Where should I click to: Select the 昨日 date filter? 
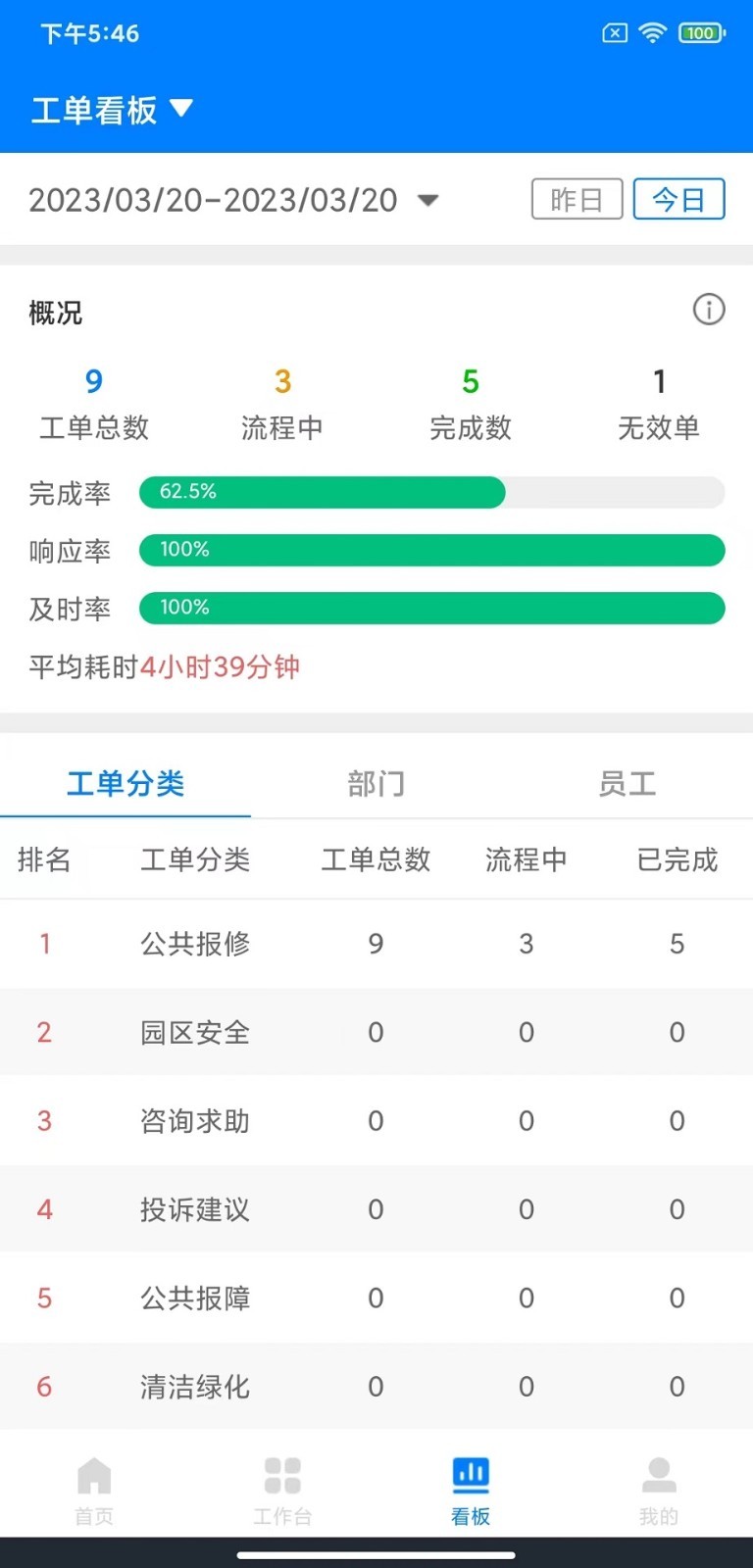click(577, 200)
